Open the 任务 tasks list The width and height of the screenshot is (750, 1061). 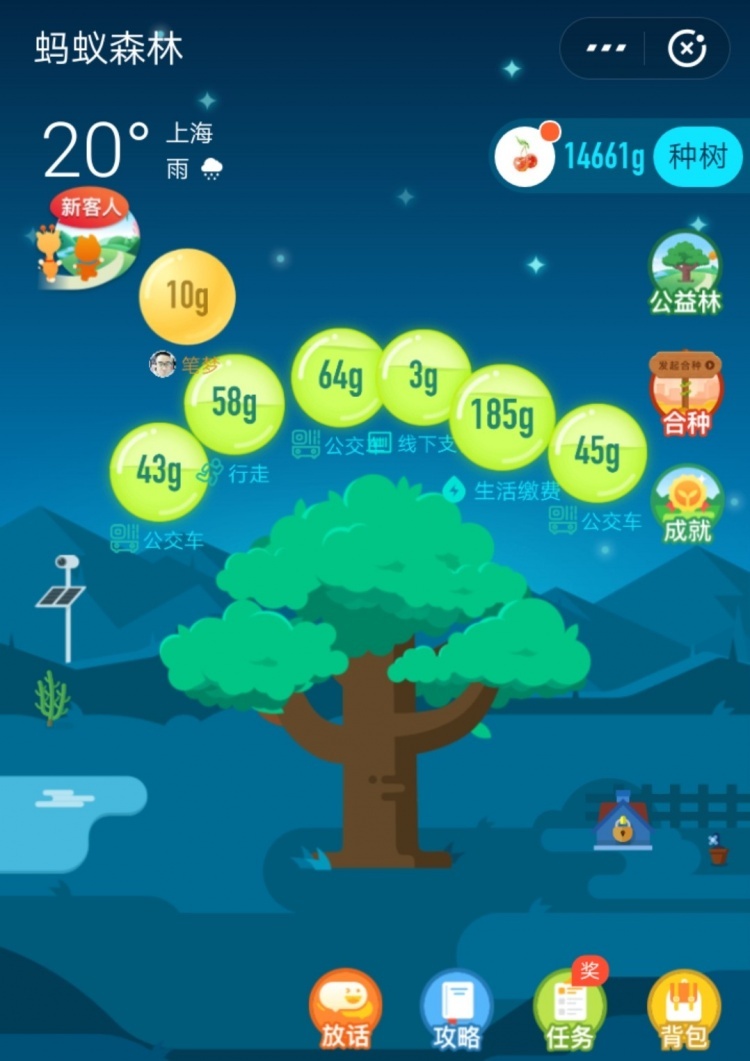click(570, 1010)
